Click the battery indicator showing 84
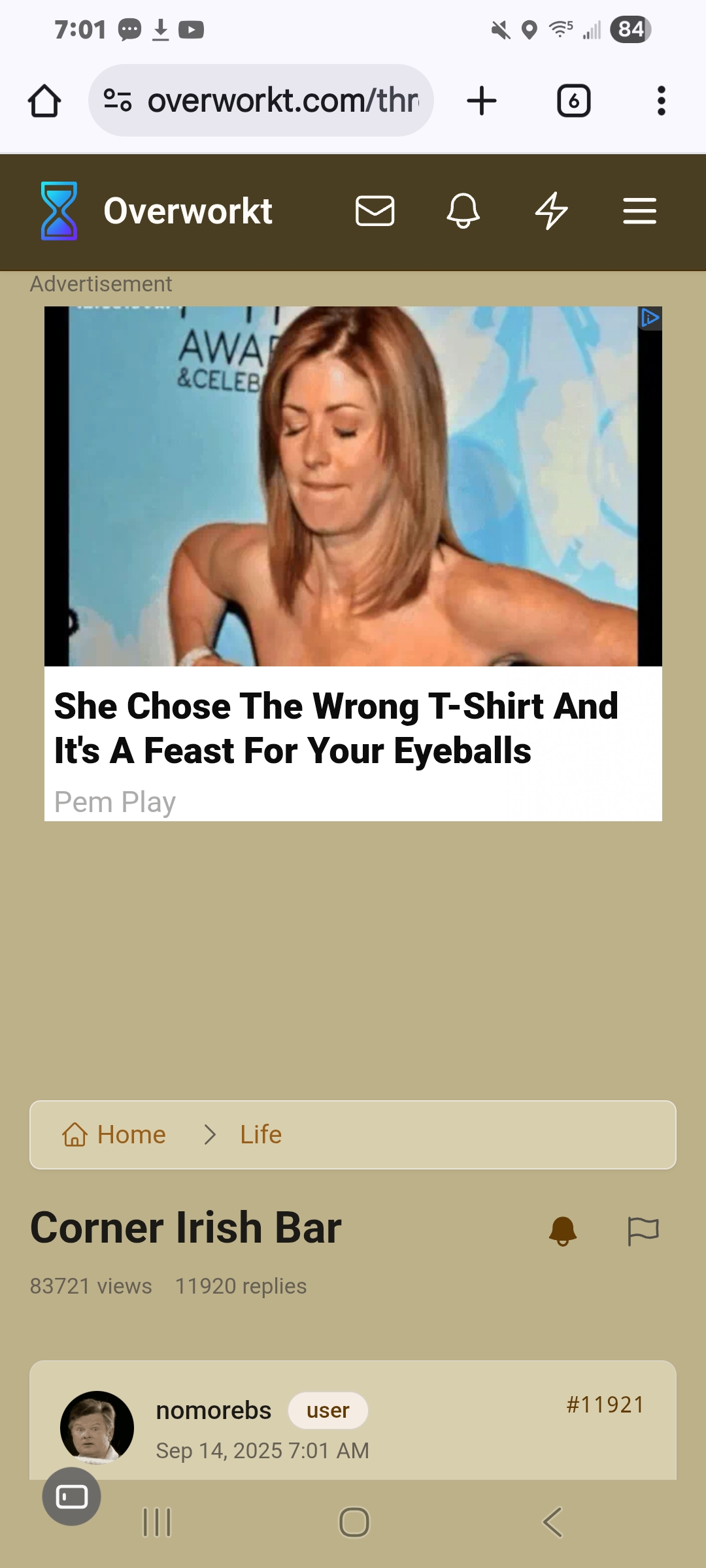This screenshot has height=1568, width=706. tap(630, 29)
